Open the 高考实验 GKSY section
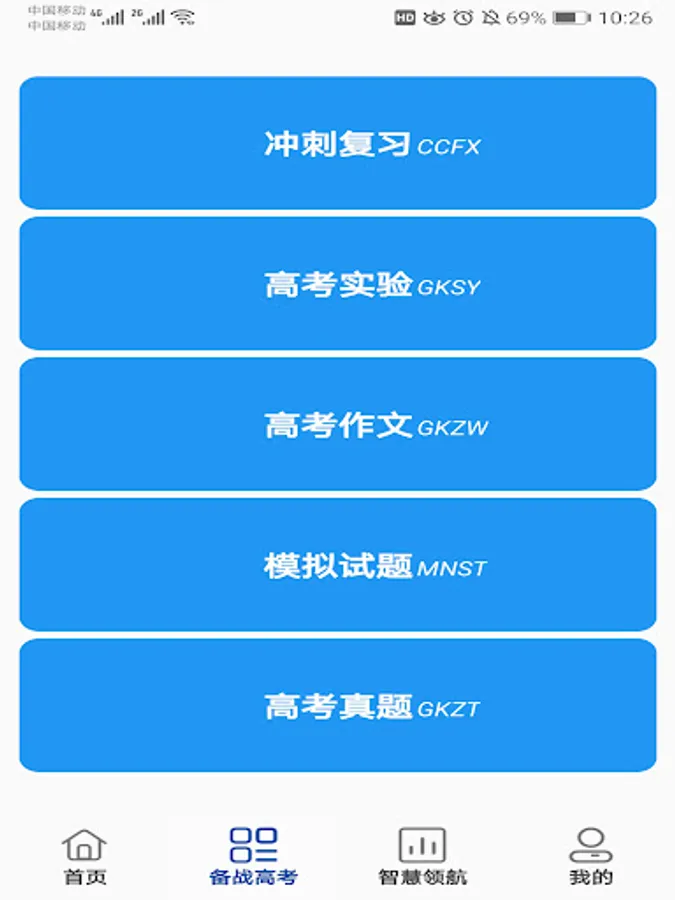Image resolution: width=675 pixels, height=900 pixels. [337, 284]
